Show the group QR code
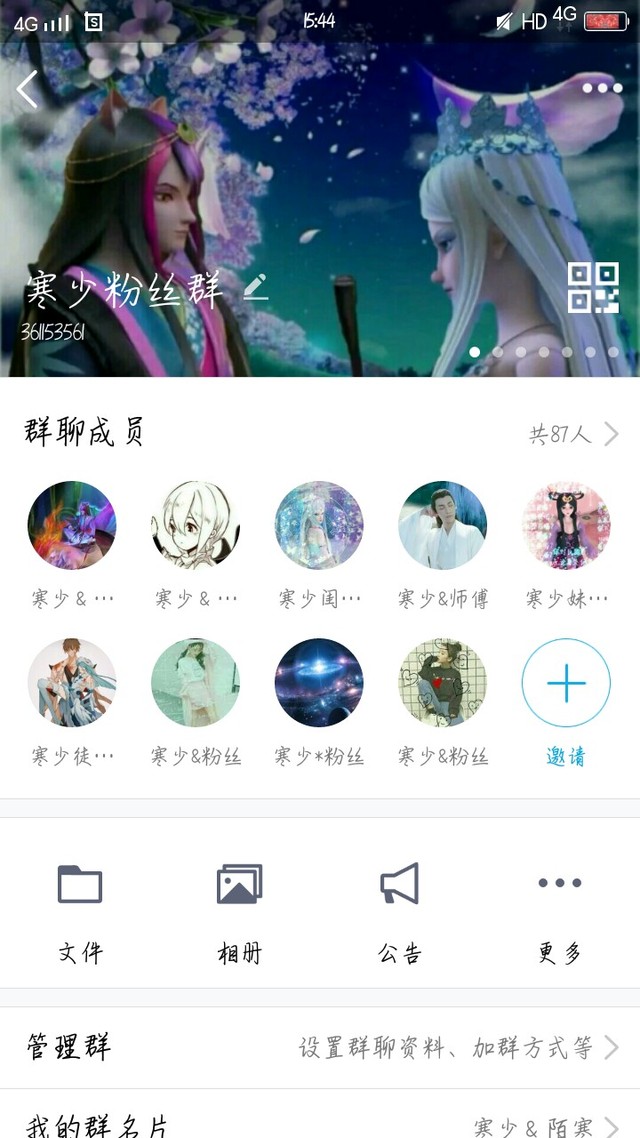The height and width of the screenshot is (1138, 640). (593, 288)
